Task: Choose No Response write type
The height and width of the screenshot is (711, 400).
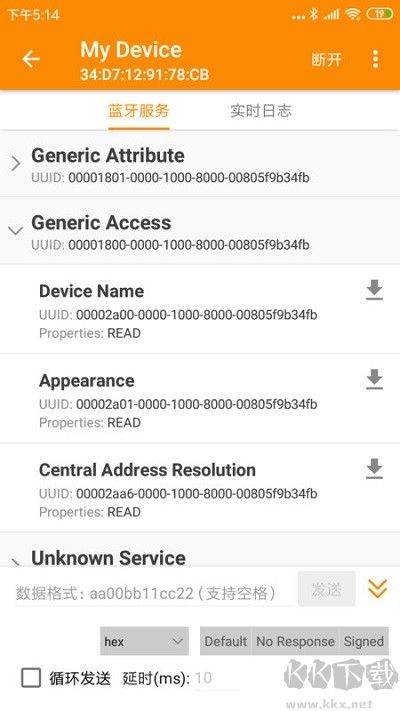Action: coord(295,641)
